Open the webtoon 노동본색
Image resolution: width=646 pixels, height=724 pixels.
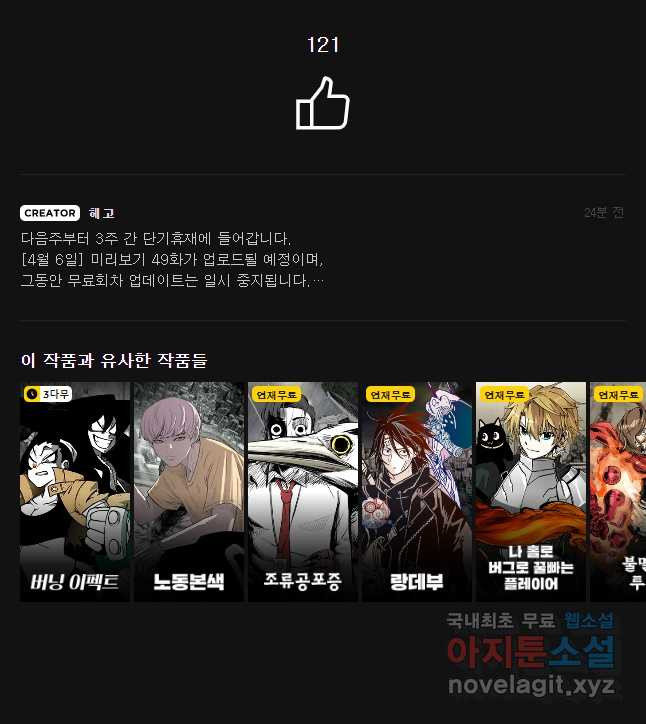coord(189,491)
